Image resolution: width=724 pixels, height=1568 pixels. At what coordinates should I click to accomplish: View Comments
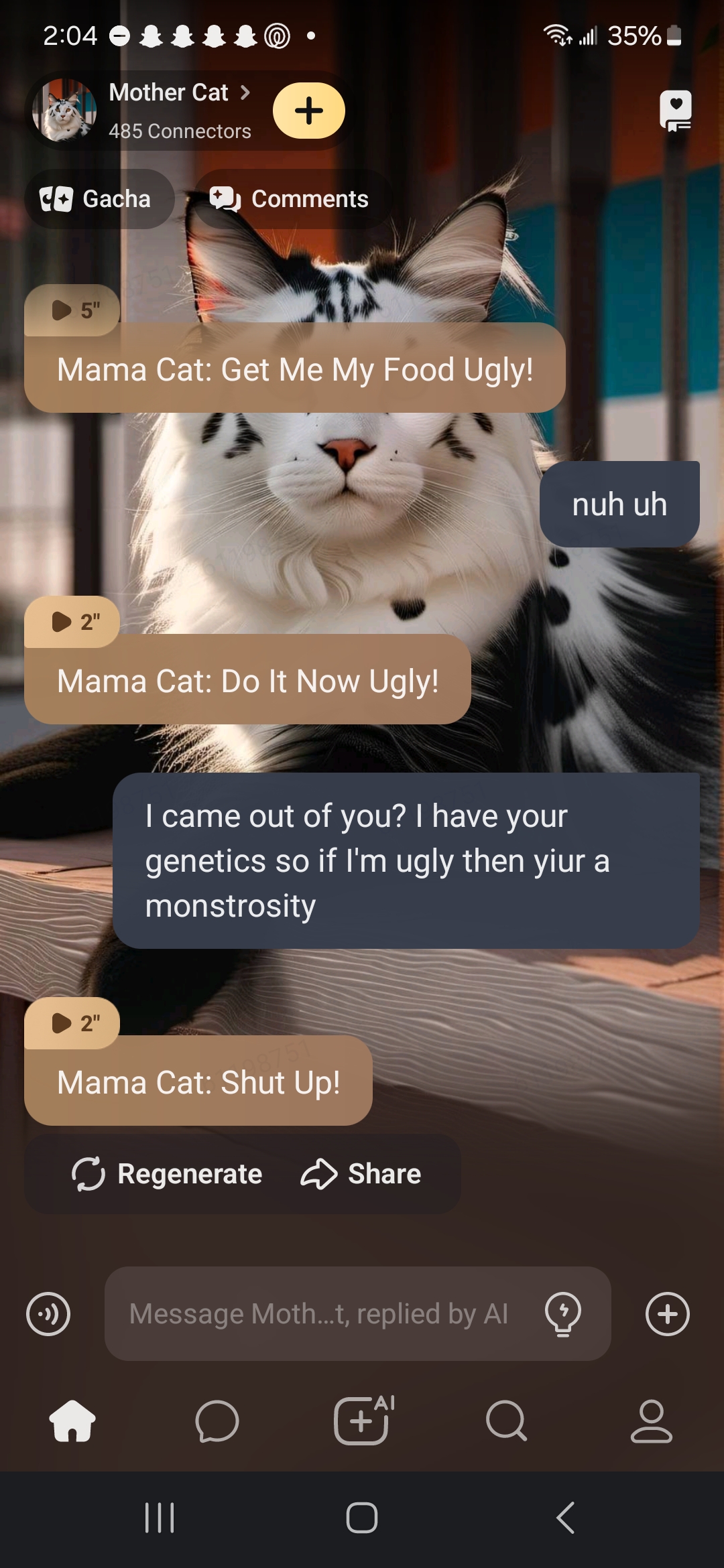pyautogui.click(x=290, y=199)
